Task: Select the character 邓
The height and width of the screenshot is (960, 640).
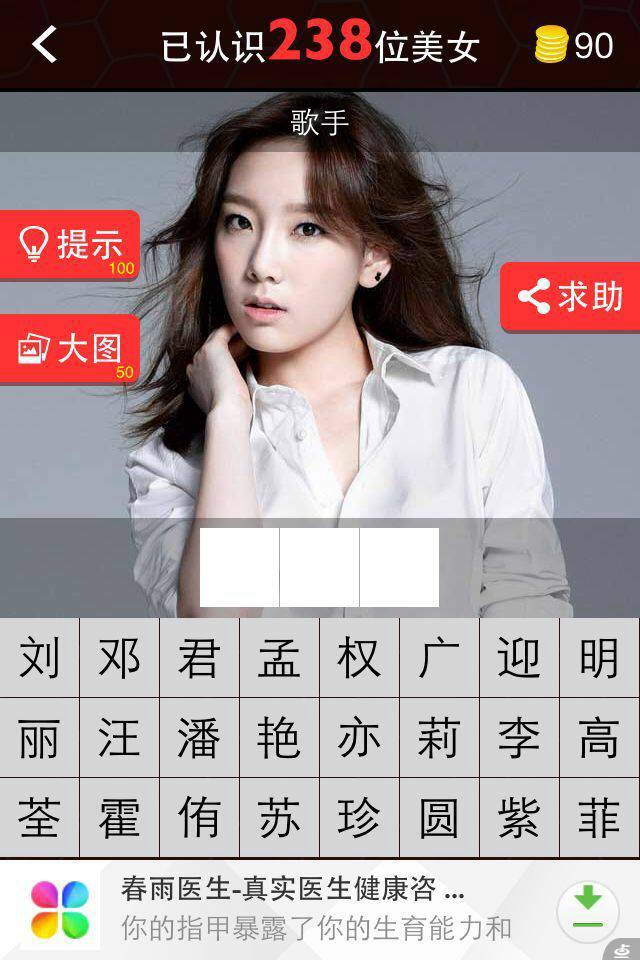Action: (119, 657)
